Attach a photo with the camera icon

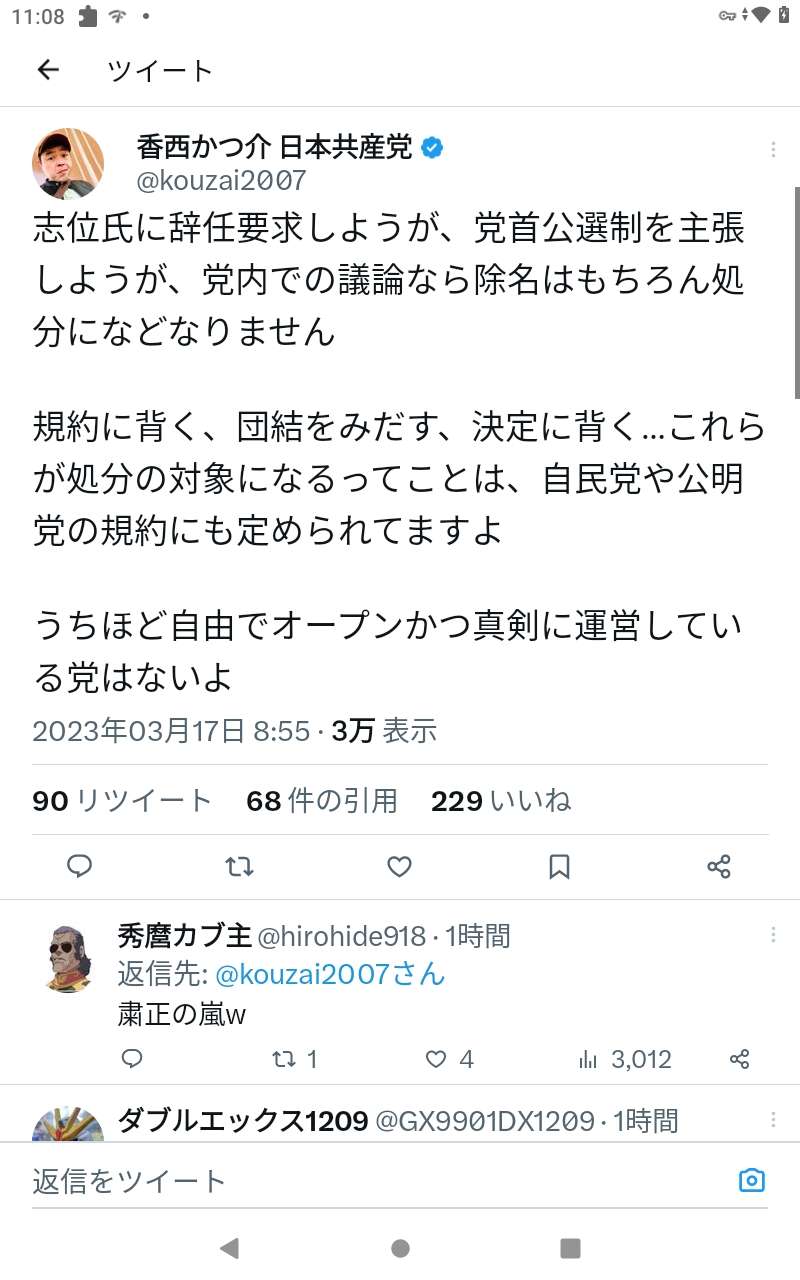[x=751, y=1181]
